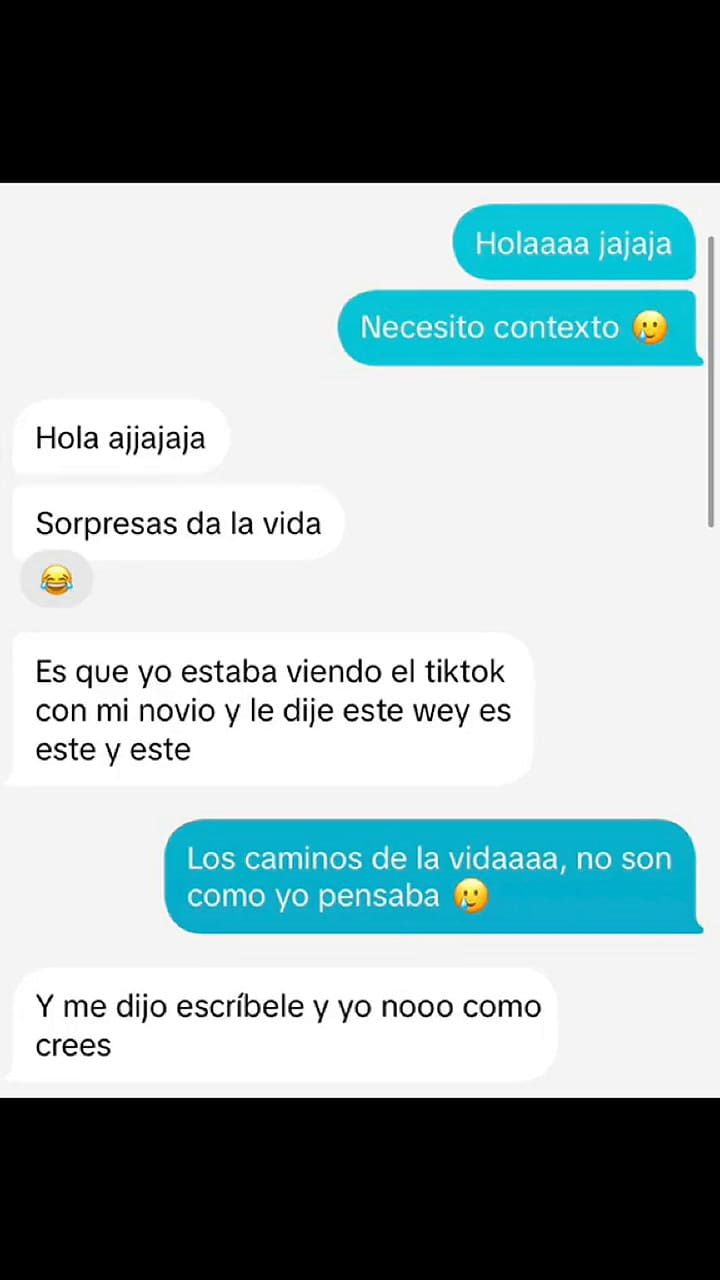Click the message mentioning tiktok and novio
The width and height of the screenshot is (720, 1280).
tap(273, 710)
